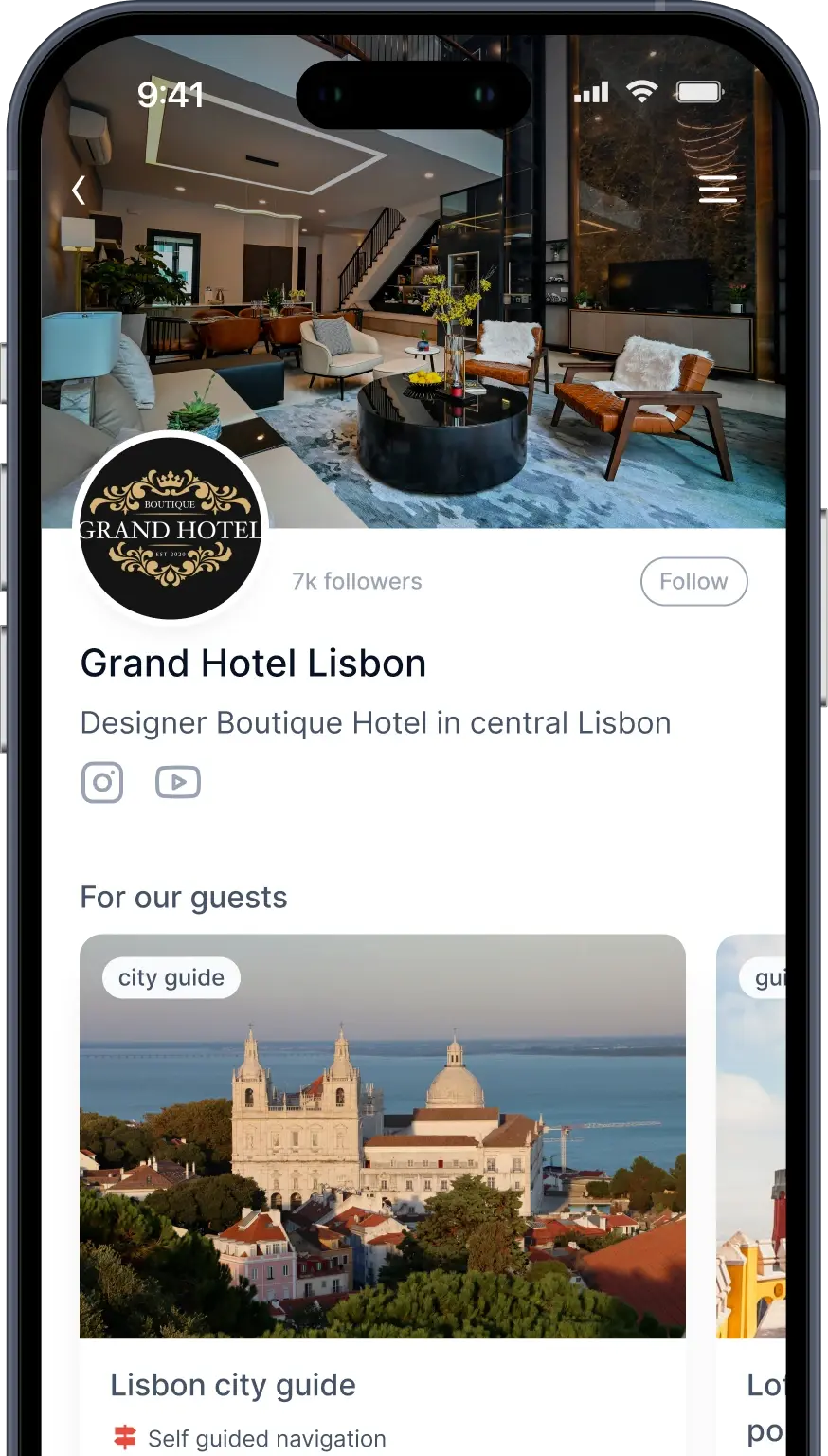828x1456 pixels.
Task: Open the hotel's Instagram link
Action: (102, 782)
